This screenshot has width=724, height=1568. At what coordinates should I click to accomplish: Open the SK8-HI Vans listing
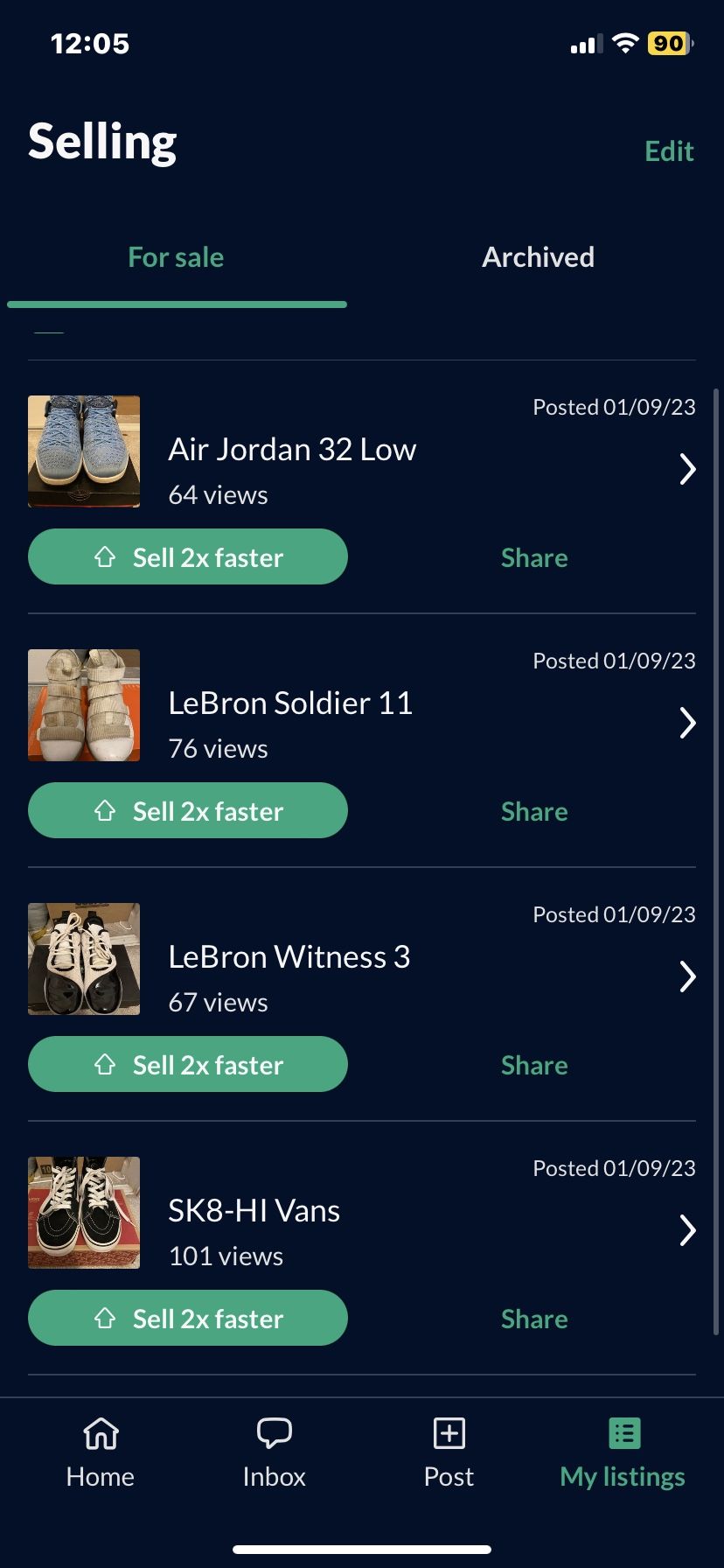[254, 1212]
